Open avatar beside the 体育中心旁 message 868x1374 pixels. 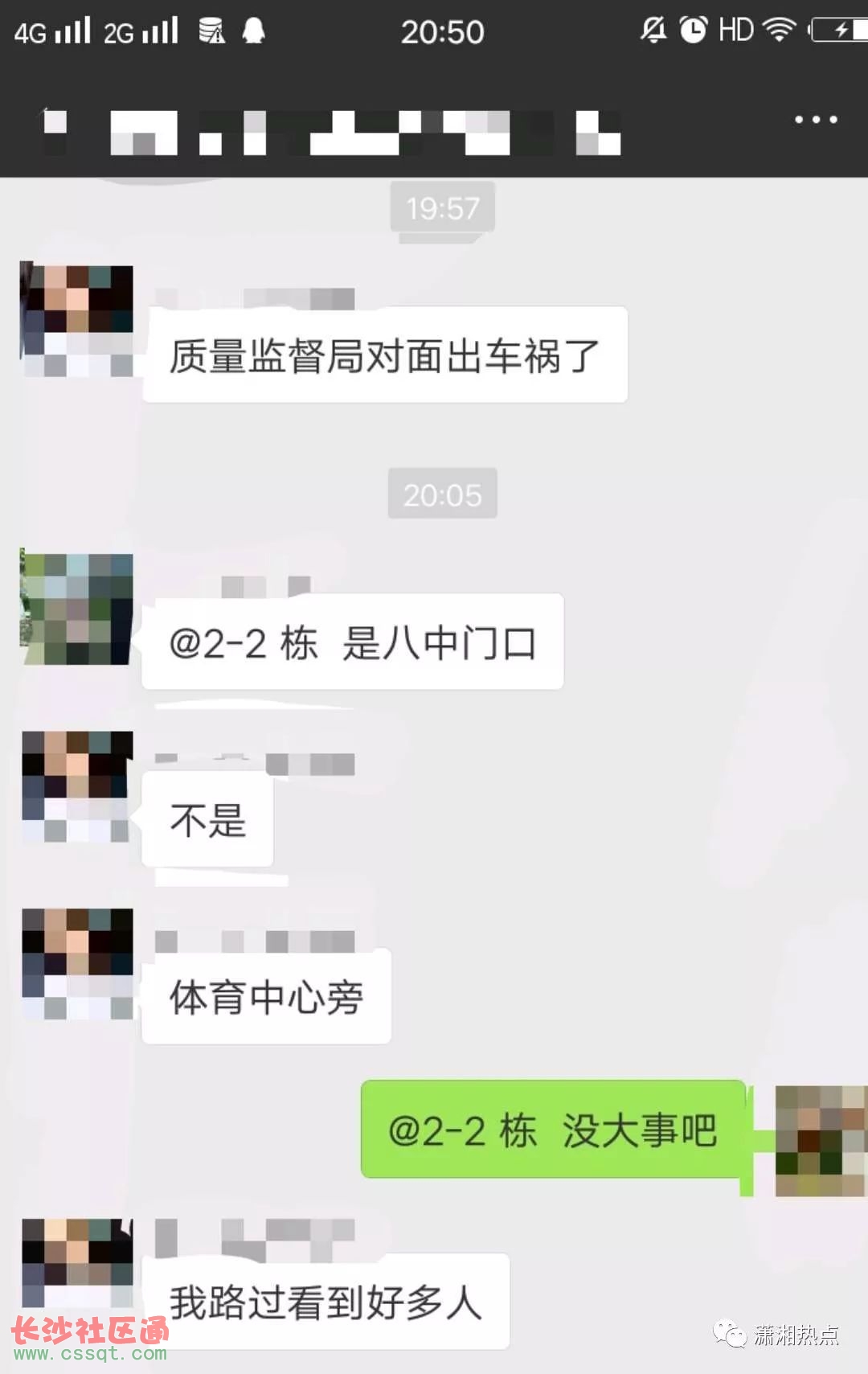coord(77,964)
